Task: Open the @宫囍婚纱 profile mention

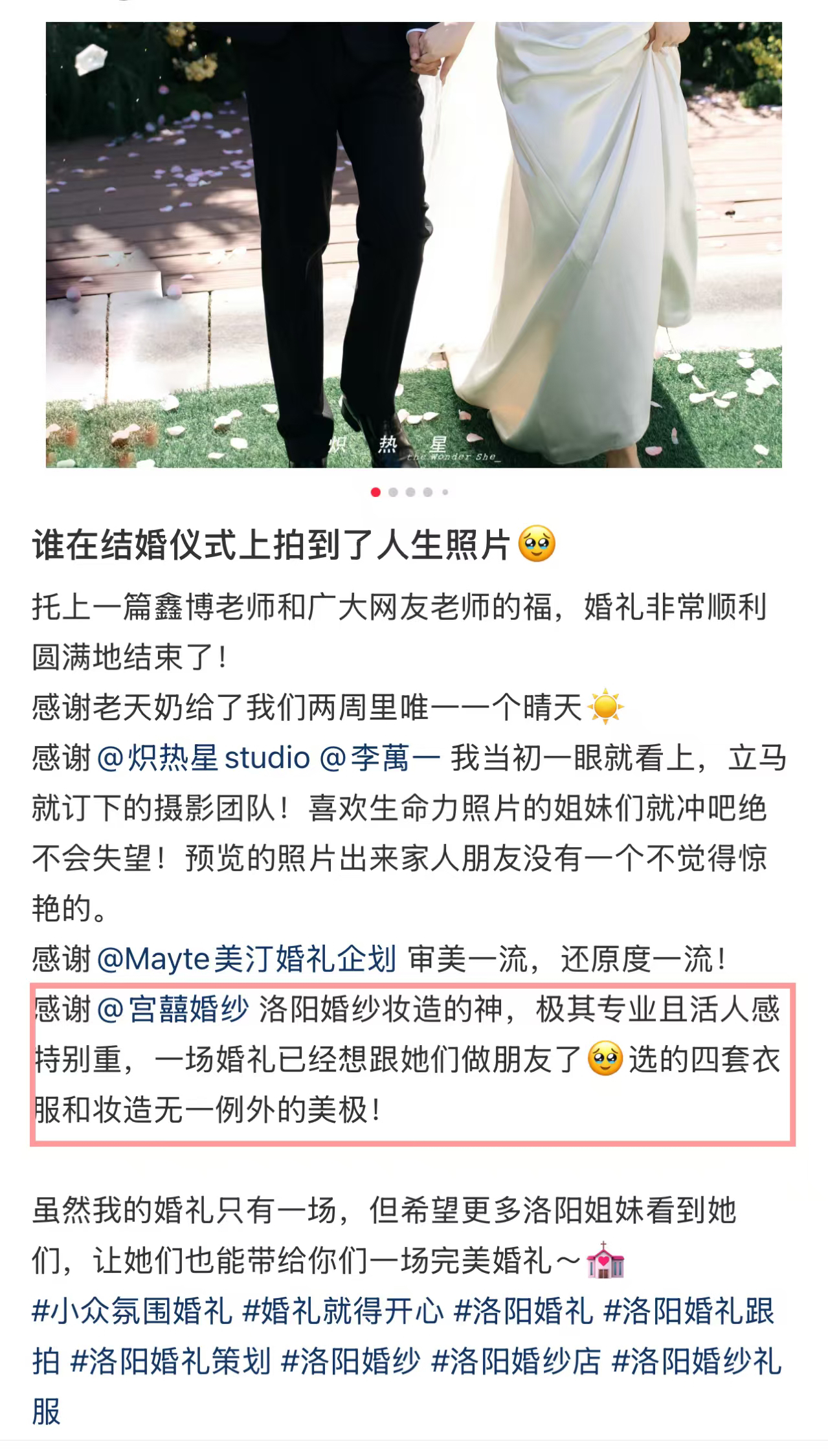Action: (173, 1009)
